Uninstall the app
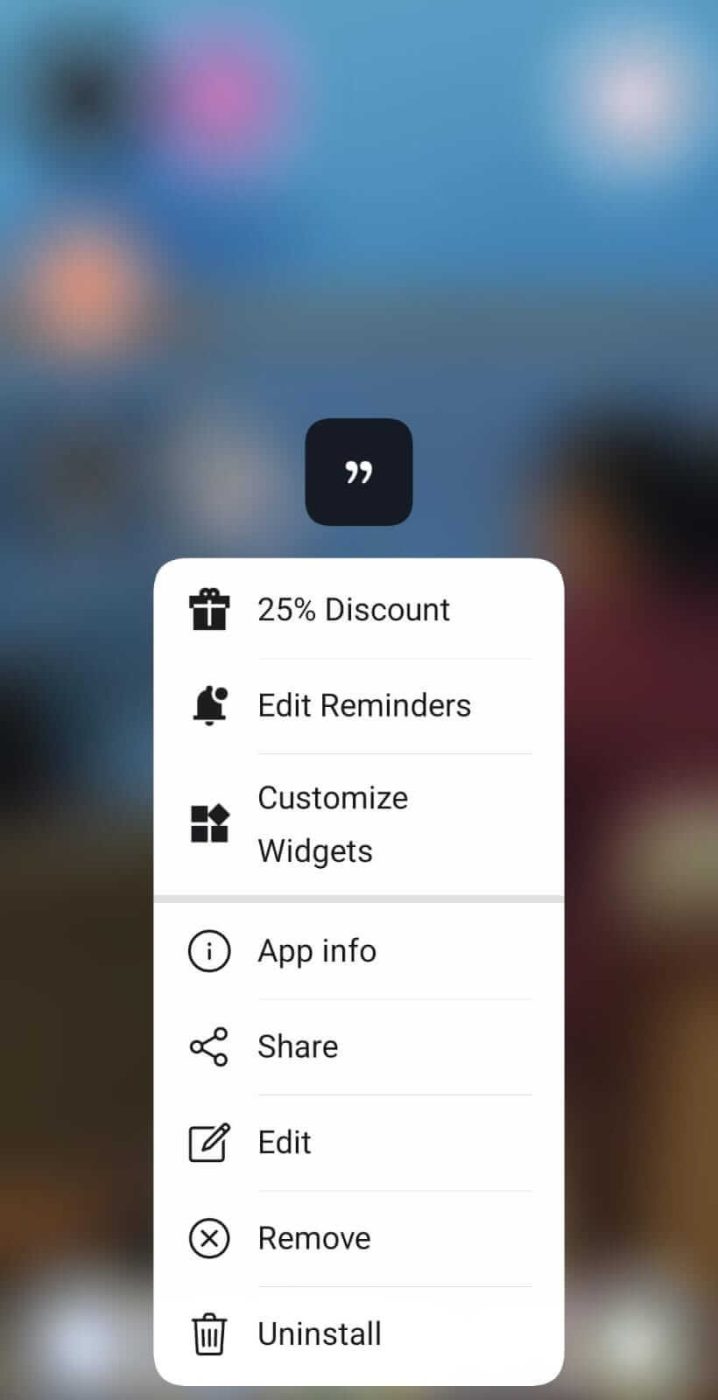 [x=319, y=1334]
